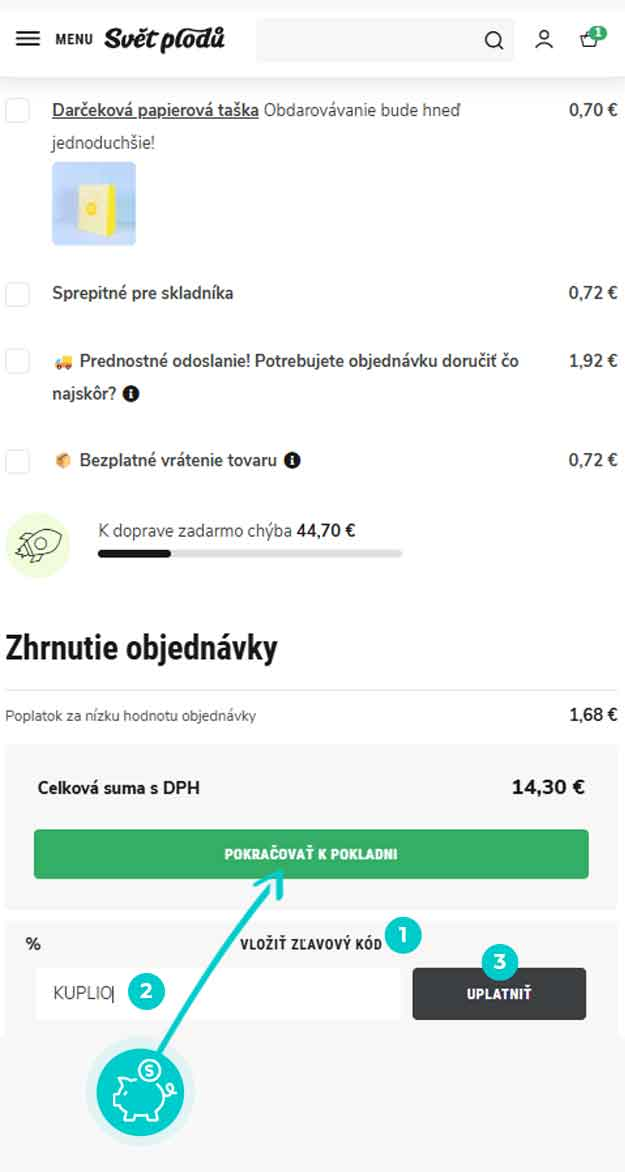Open the Darčeková papierová taška link

tap(156, 111)
